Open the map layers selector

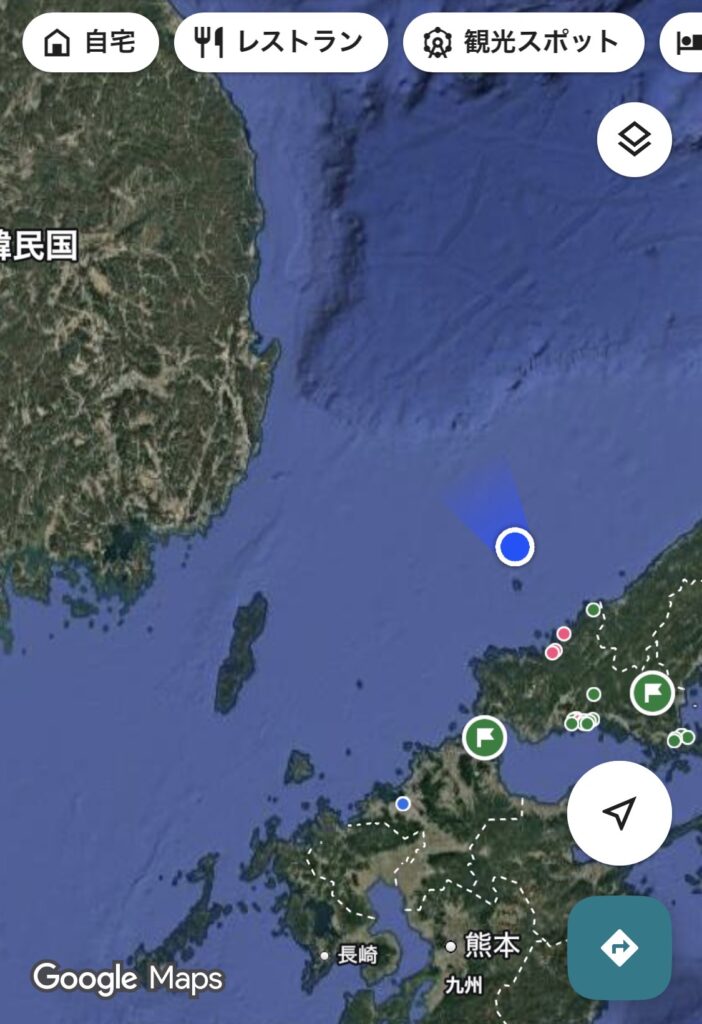click(634, 140)
